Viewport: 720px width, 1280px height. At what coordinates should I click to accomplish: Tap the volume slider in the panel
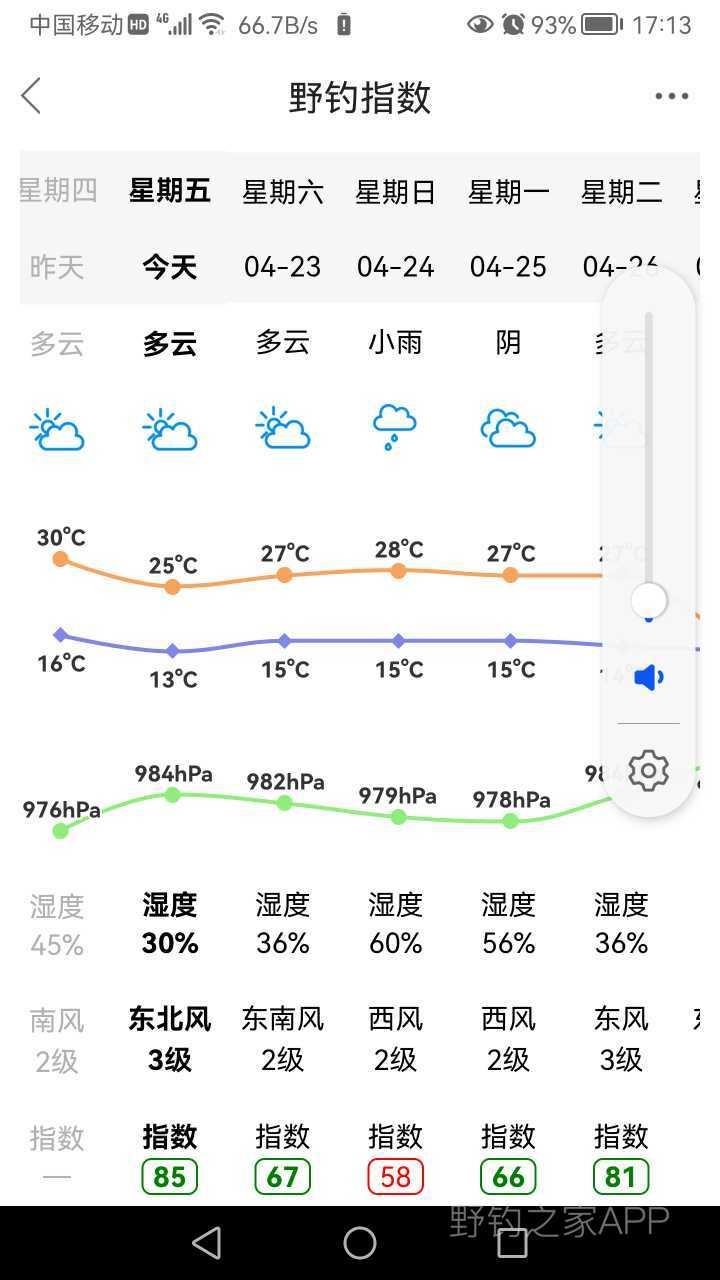click(x=649, y=465)
